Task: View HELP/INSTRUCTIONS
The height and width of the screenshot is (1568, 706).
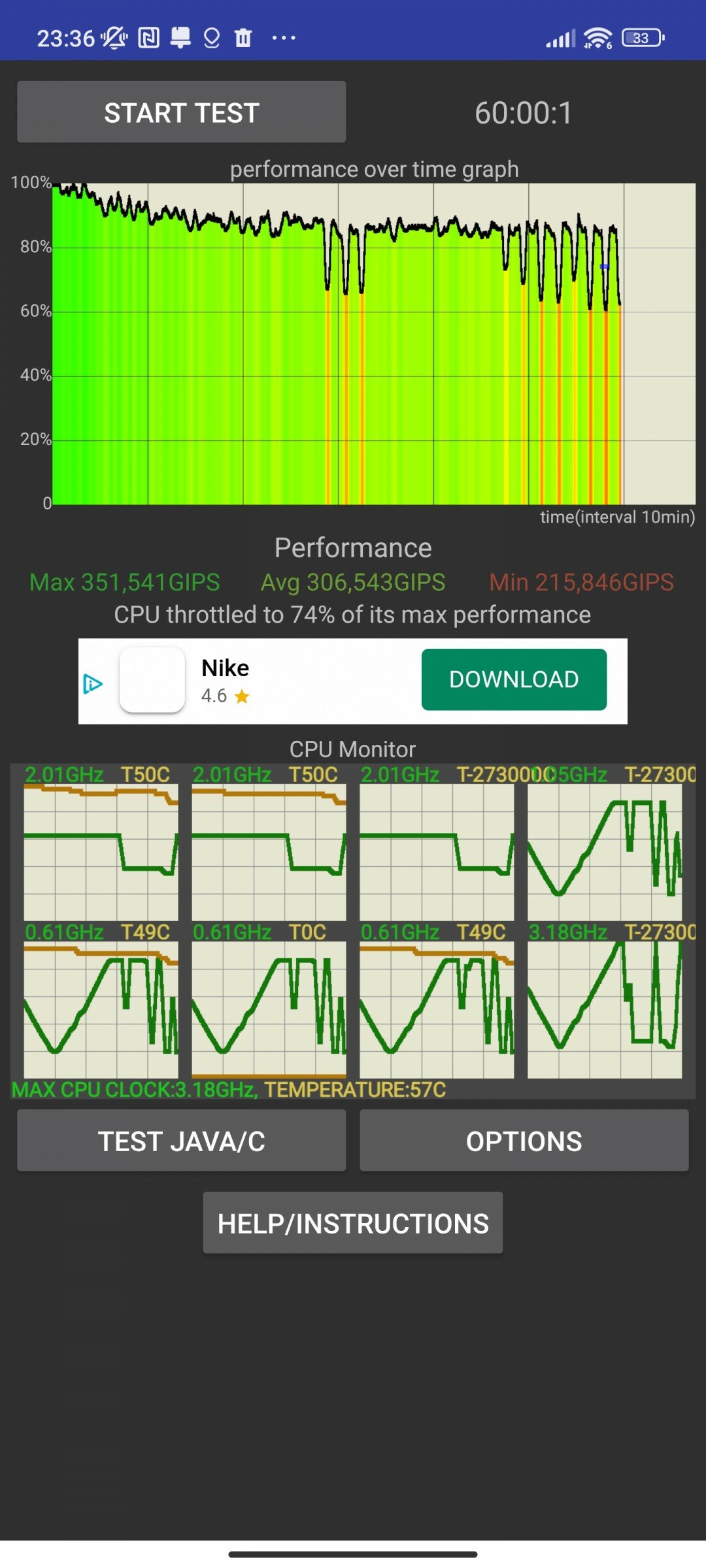Action: pyautogui.click(x=352, y=1223)
